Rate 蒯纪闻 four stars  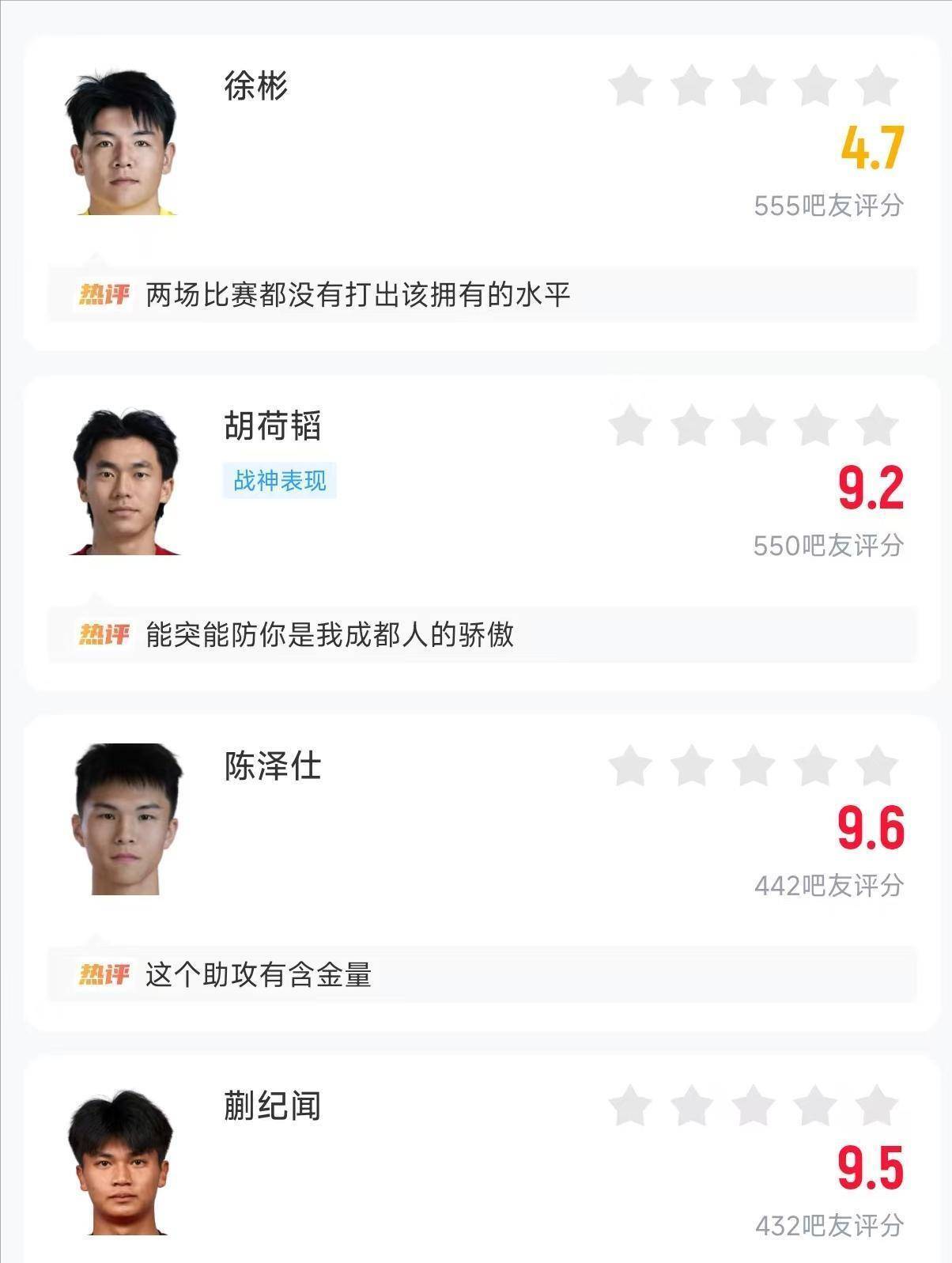(815, 1105)
